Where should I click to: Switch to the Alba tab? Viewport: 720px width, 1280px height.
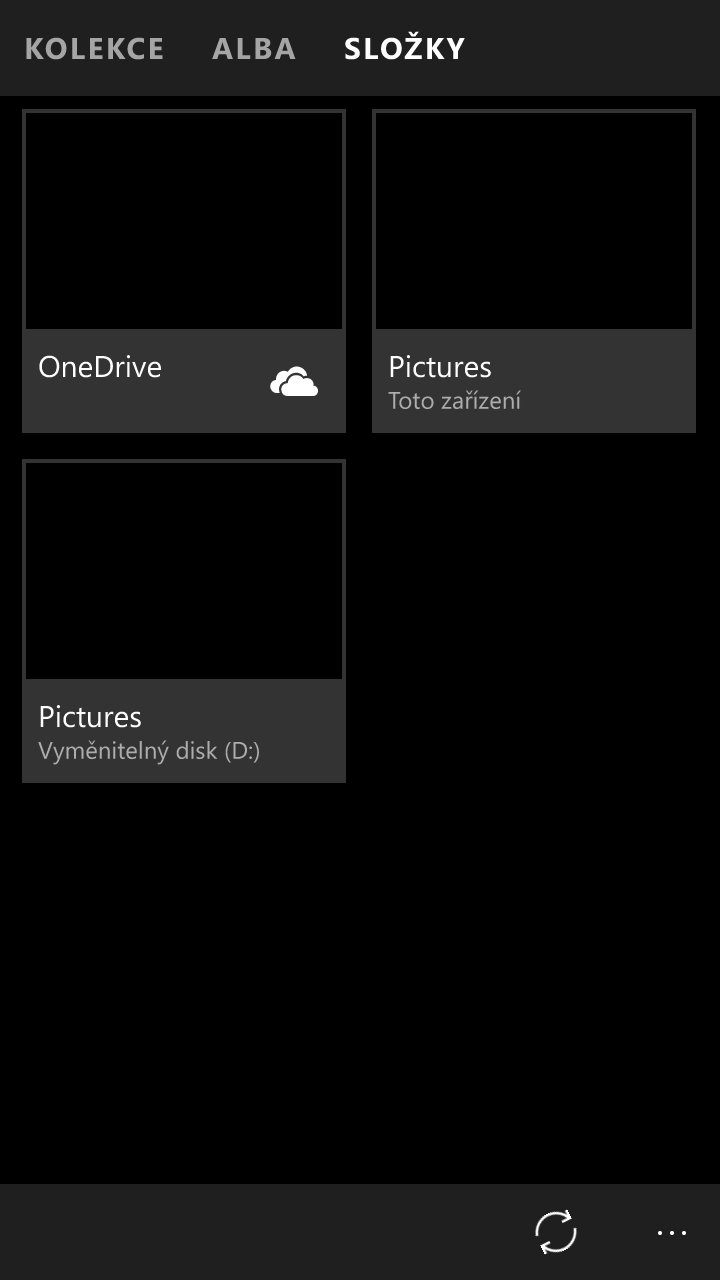coord(254,49)
